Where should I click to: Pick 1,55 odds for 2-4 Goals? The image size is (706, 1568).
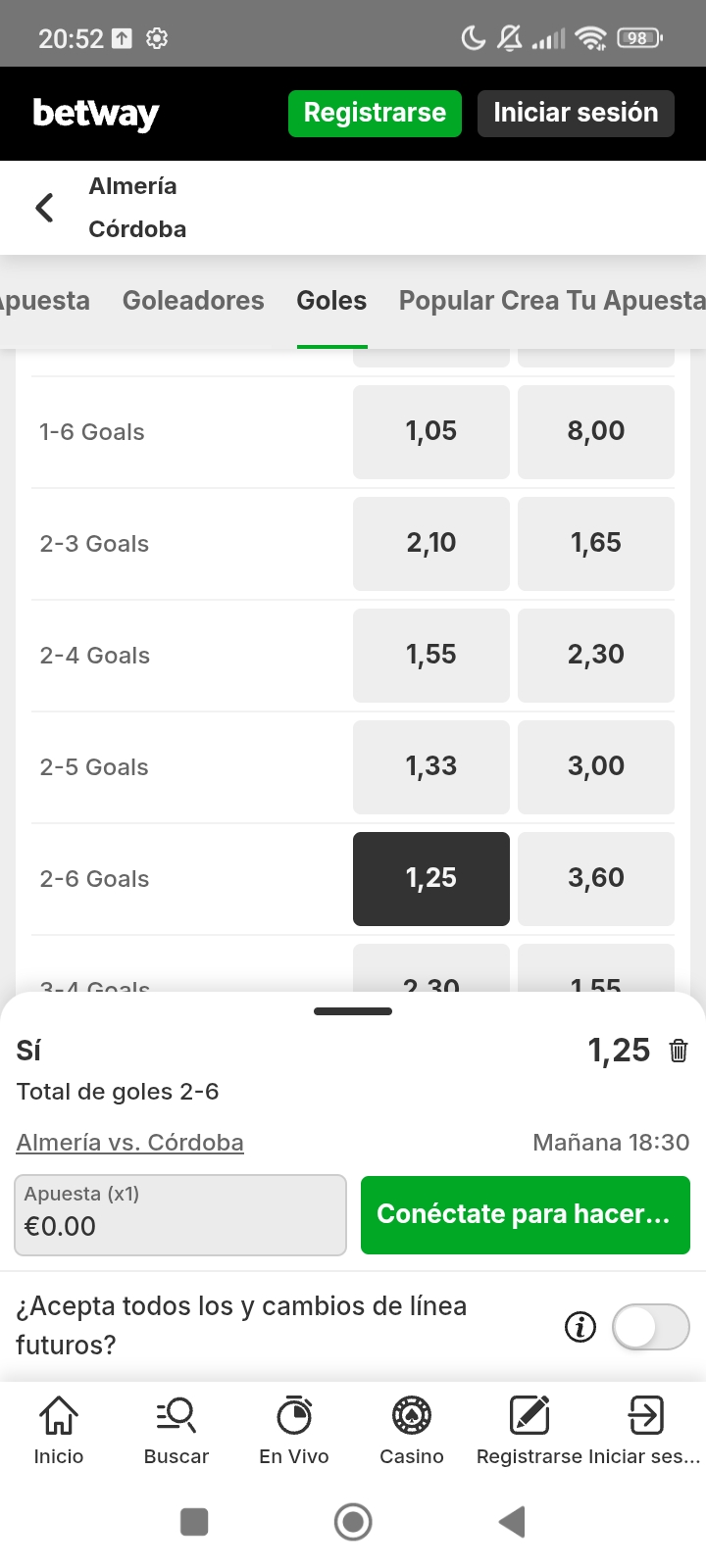tap(431, 656)
